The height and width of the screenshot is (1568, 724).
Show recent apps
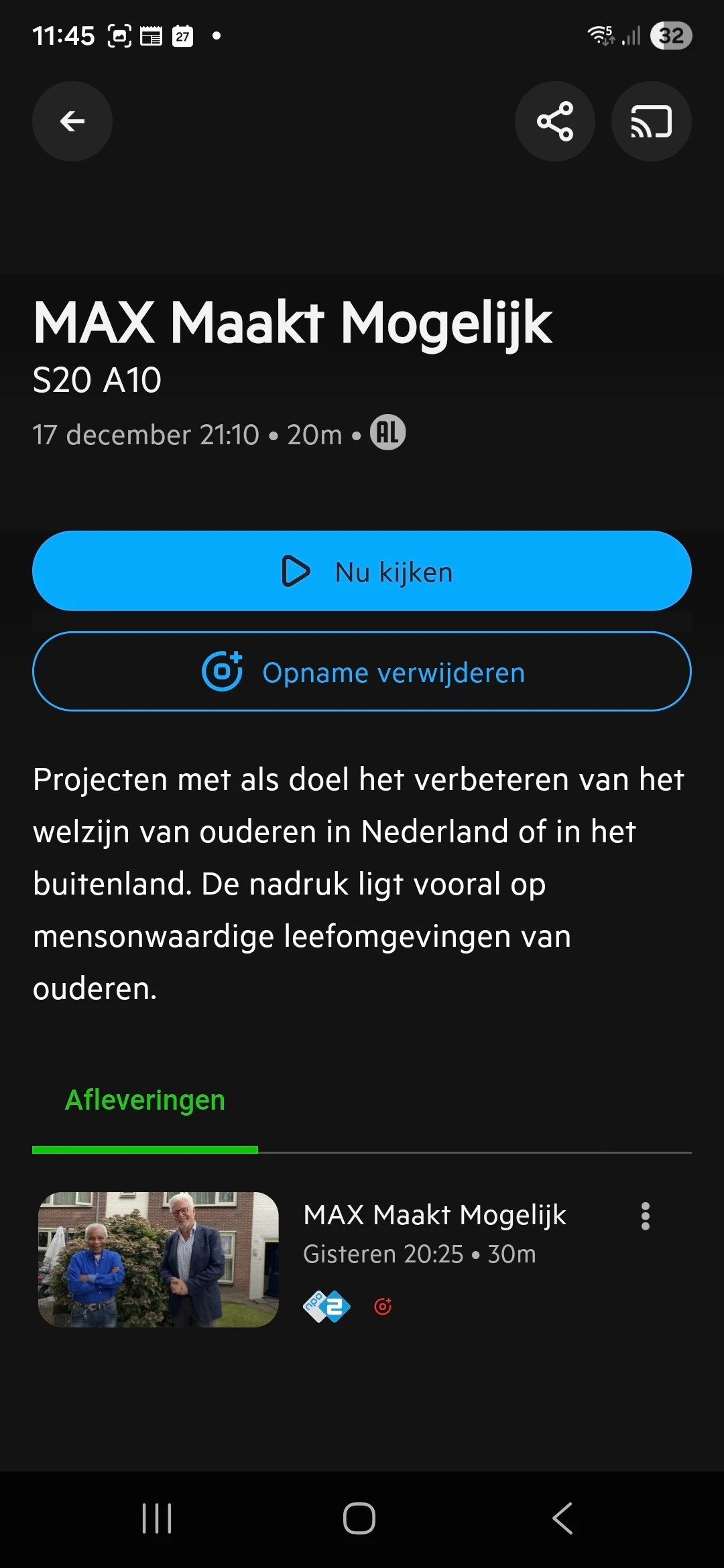click(x=157, y=1518)
